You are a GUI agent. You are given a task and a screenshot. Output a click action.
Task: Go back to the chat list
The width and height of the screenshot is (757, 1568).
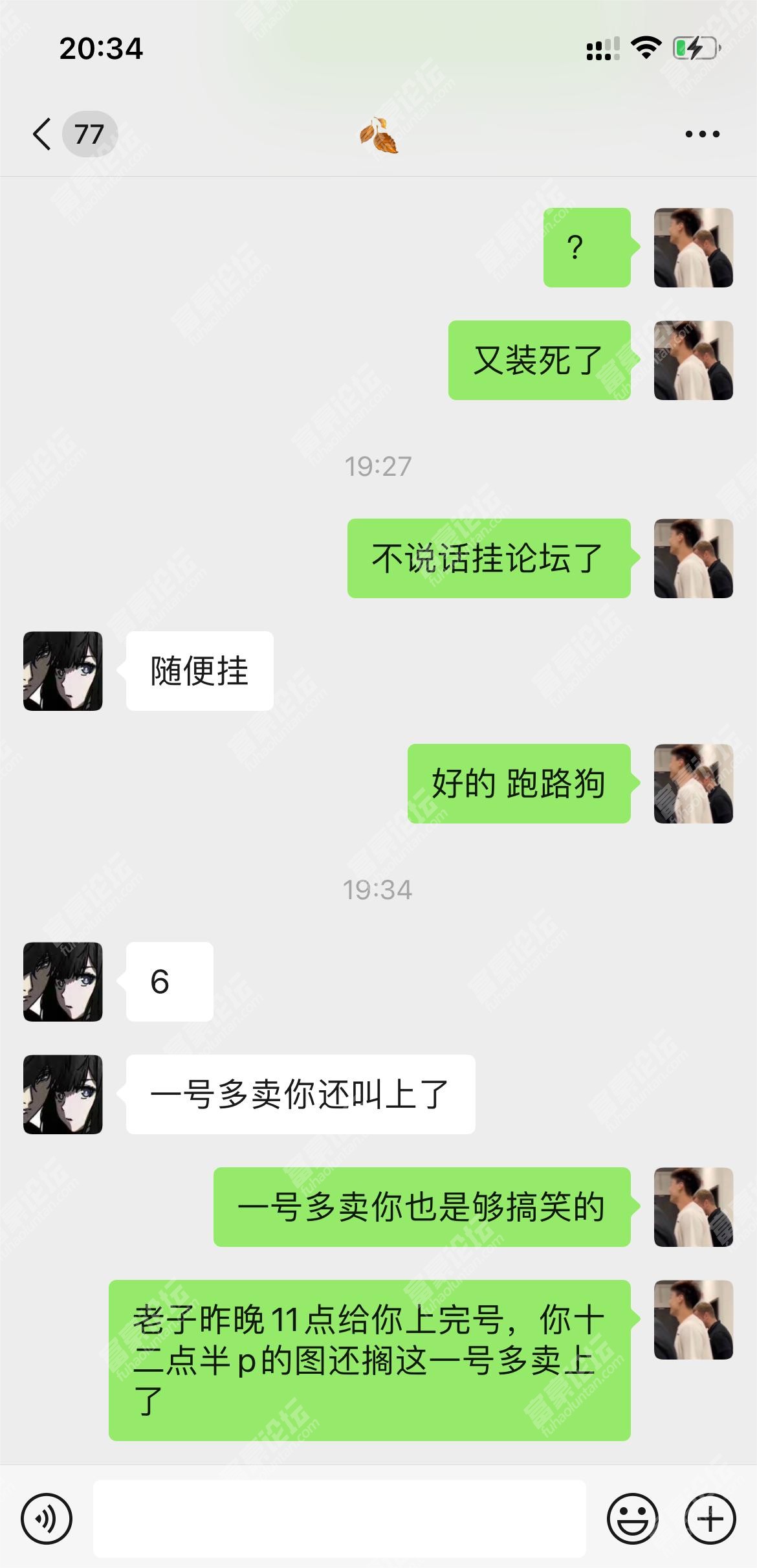(x=43, y=134)
